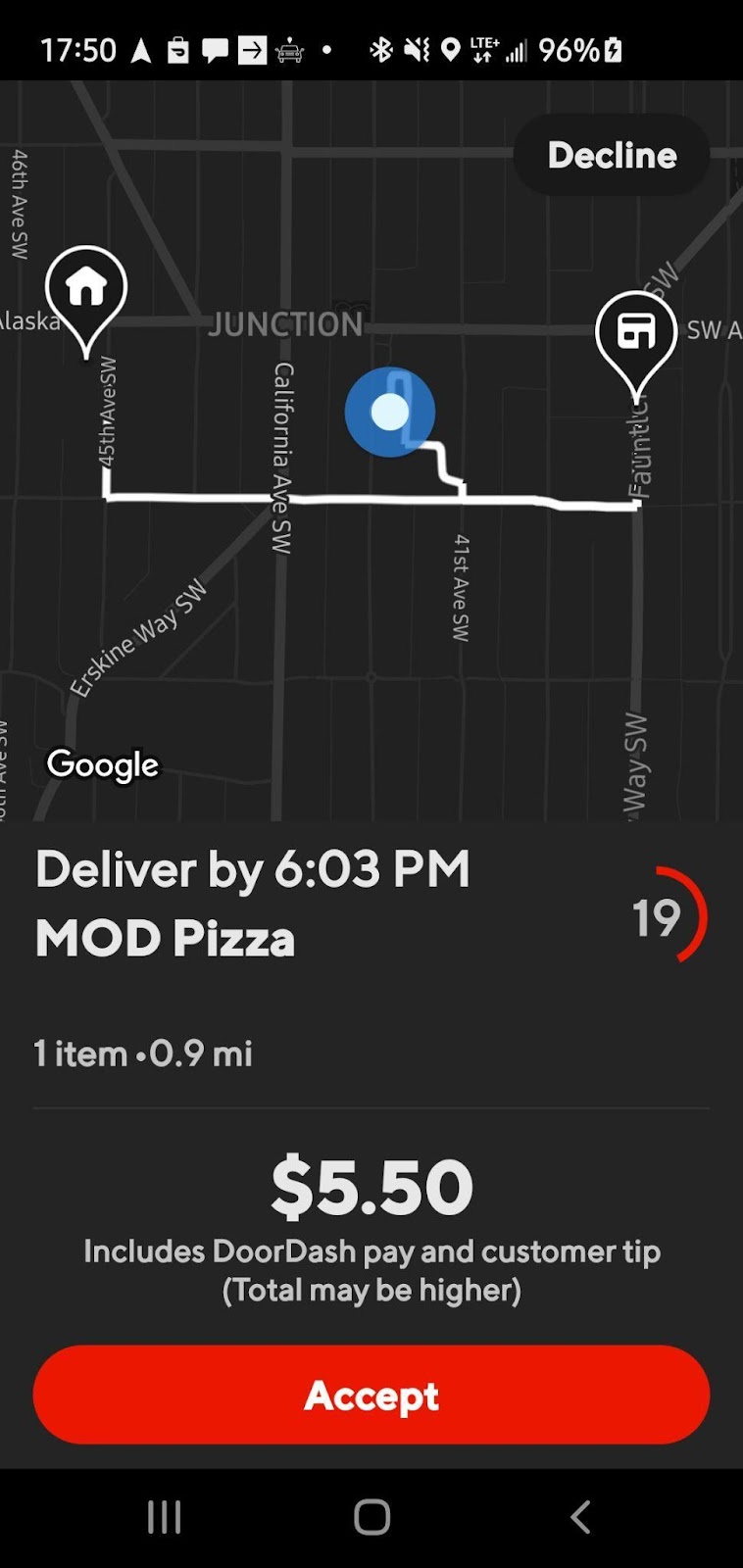Image resolution: width=743 pixels, height=1568 pixels.
Task: Tap the Android home navigation button
Action: (371, 1515)
